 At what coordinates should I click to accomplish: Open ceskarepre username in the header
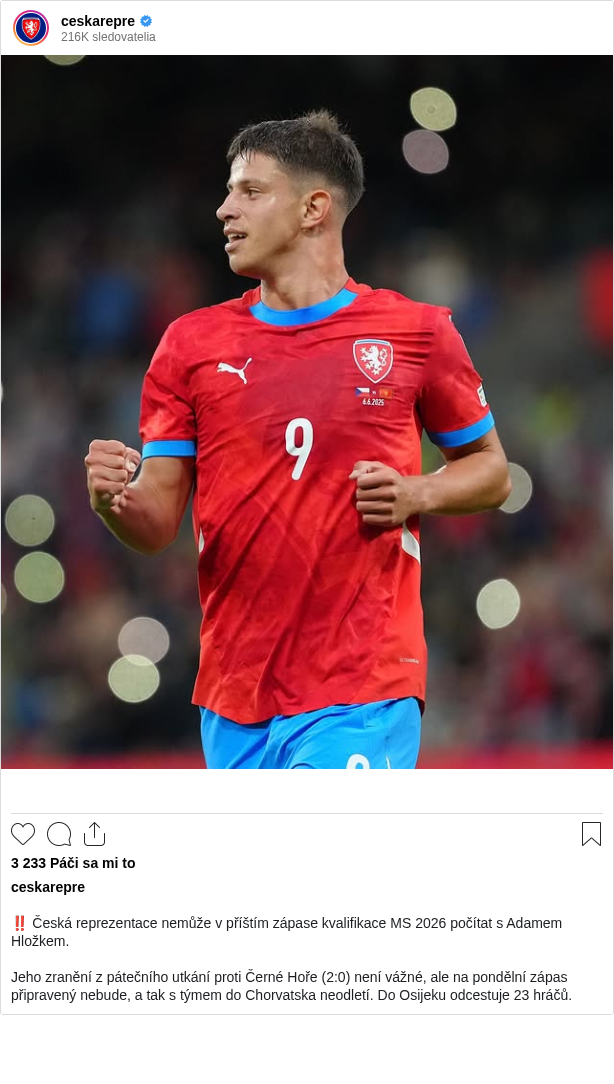[x=97, y=21]
